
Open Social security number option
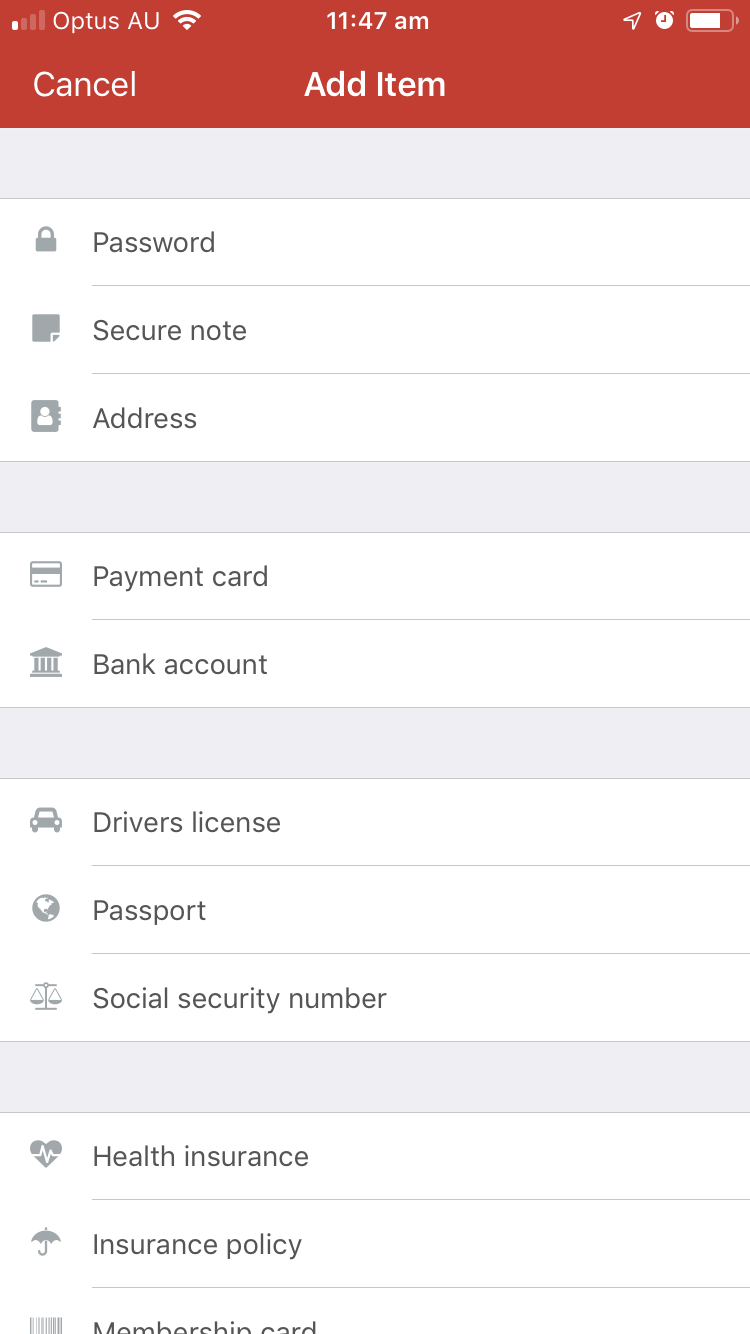(x=375, y=998)
